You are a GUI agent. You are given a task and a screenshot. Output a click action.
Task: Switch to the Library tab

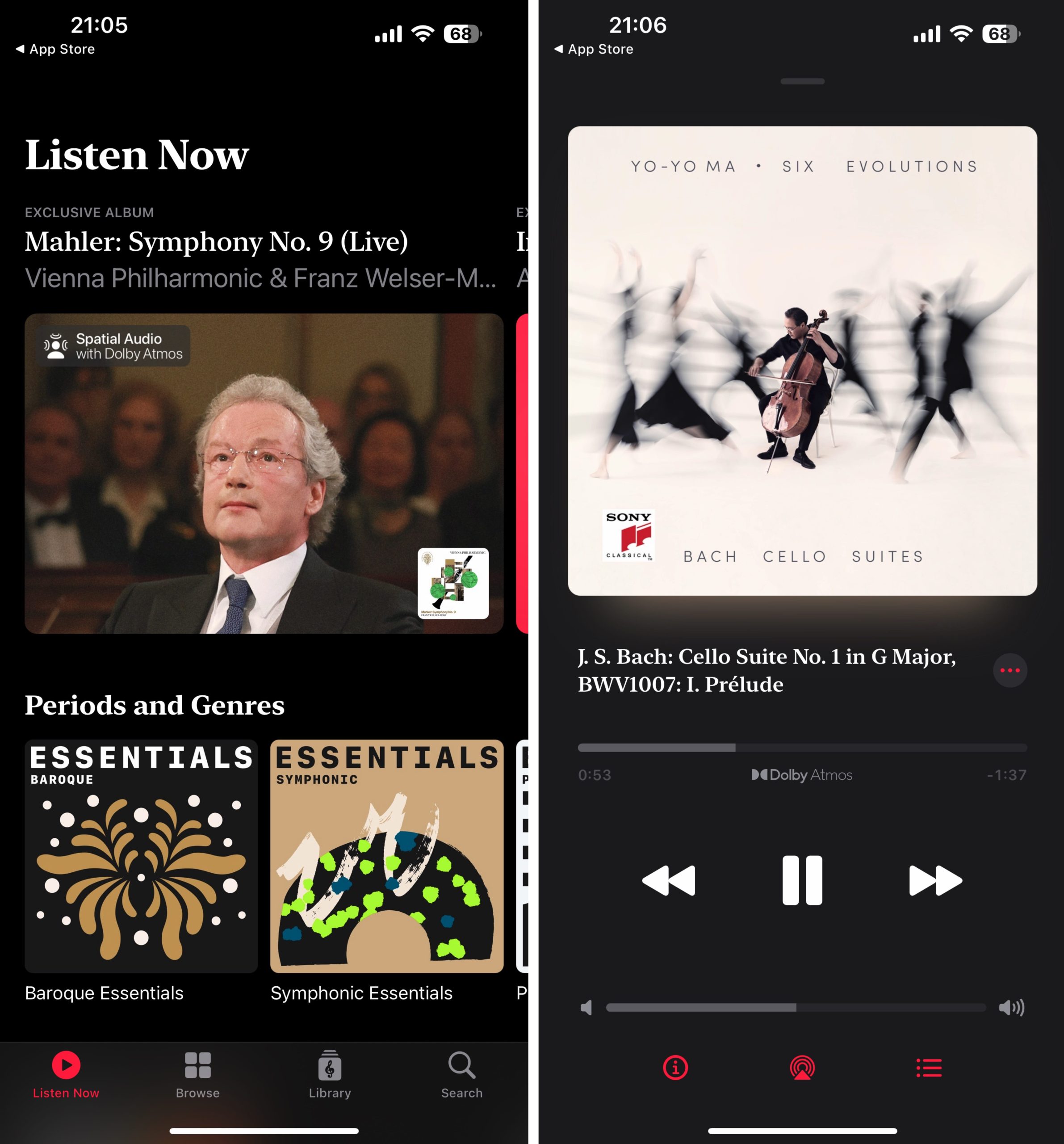click(330, 1075)
